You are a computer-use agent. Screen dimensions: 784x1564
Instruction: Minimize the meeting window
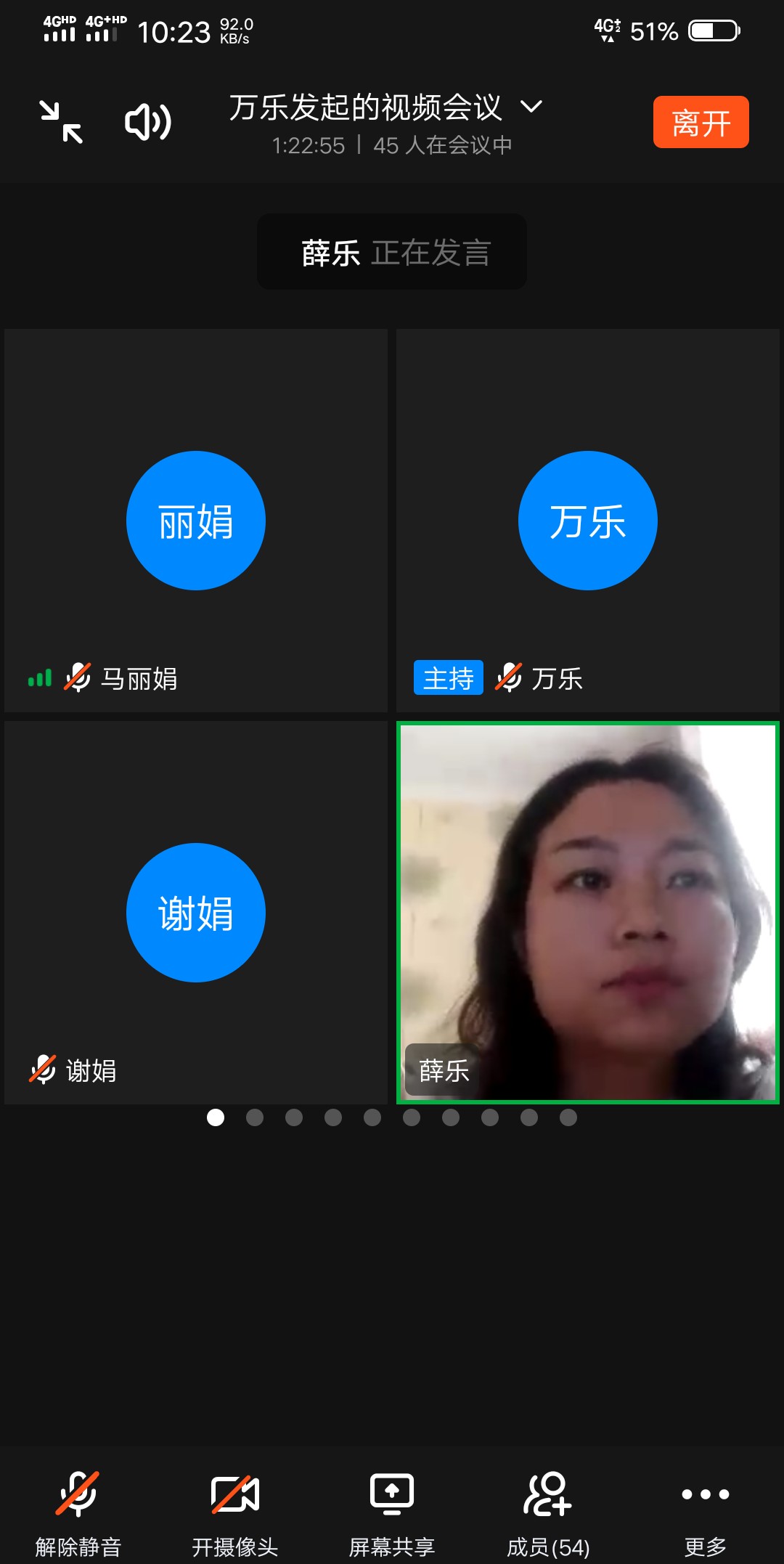coord(61,122)
